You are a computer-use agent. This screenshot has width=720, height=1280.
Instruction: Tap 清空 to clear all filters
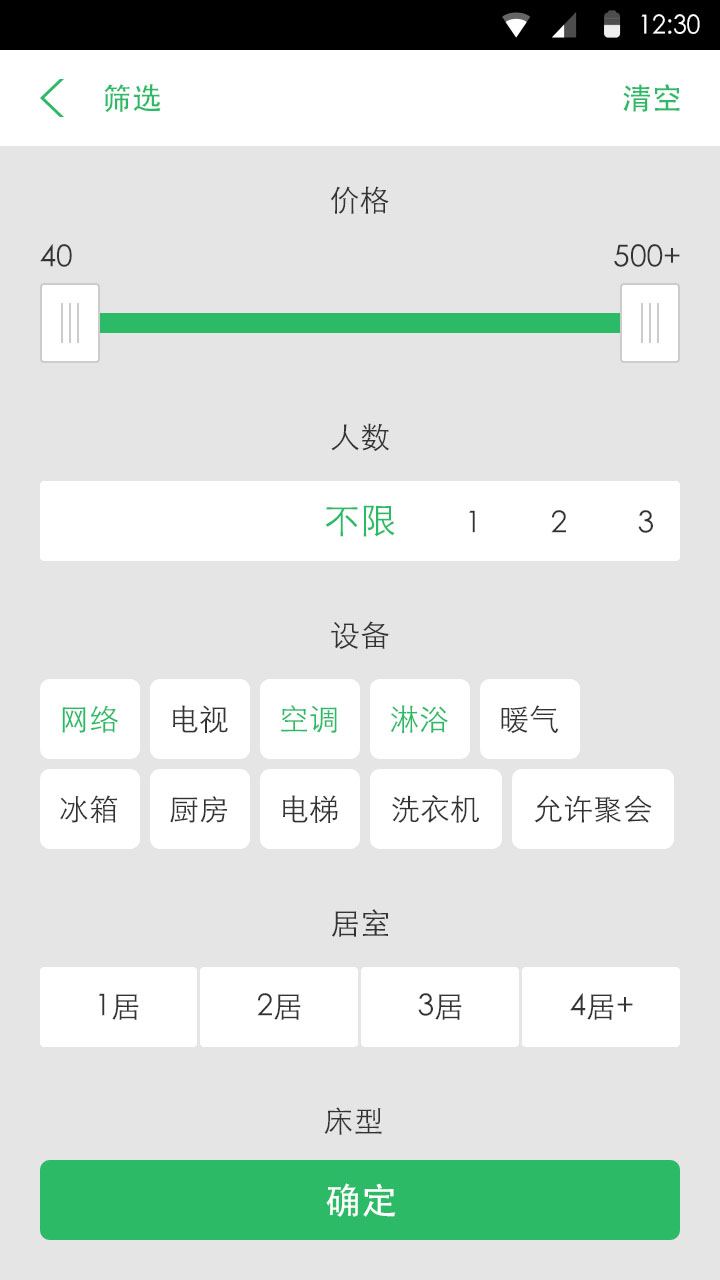pos(651,97)
